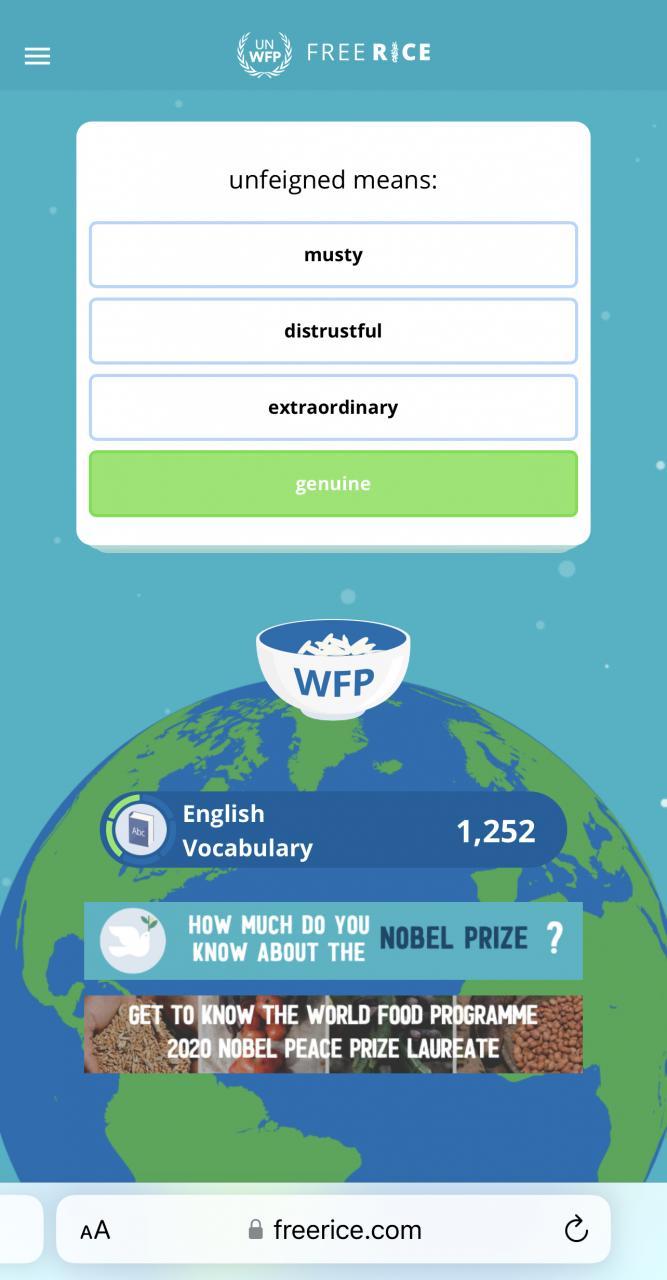The image size is (667, 1280).
Task: Open the World Food Programme laureate banner
Action: point(333,1033)
